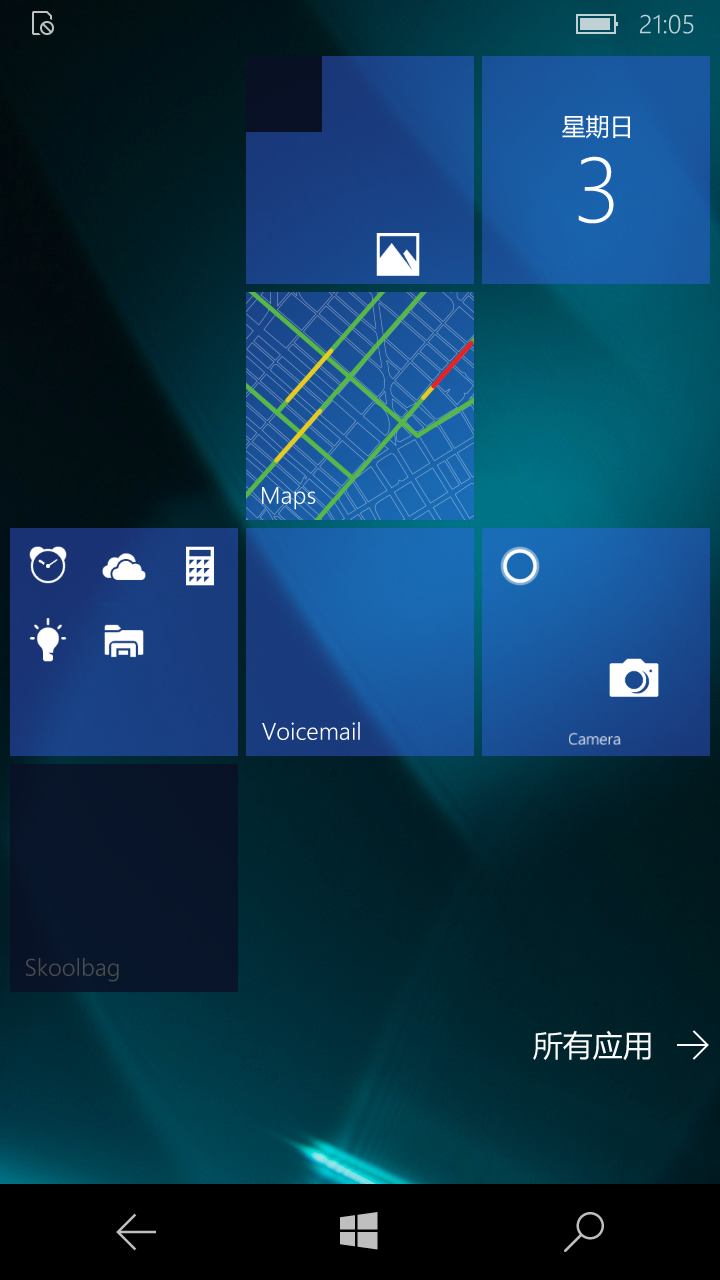The height and width of the screenshot is (1280, 720).
Task: Launch the Maps tile
Action: pos(360,406)
